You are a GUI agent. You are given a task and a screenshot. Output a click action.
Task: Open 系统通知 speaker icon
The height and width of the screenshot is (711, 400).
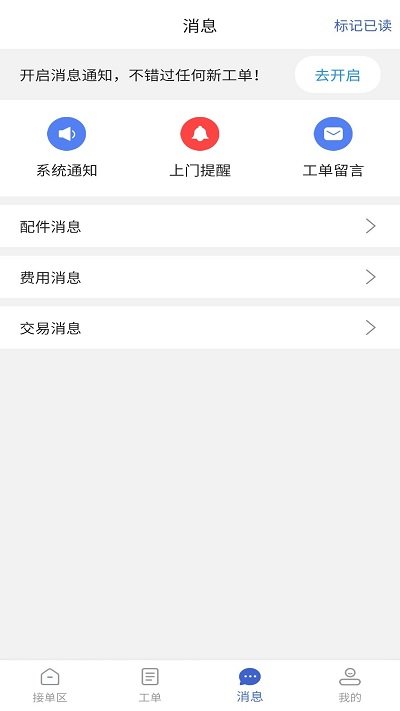tap(67, 134)
